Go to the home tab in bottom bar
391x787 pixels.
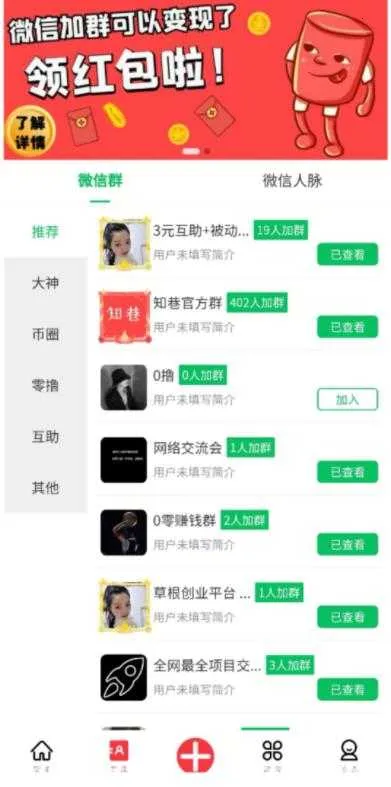click(x=42, y=755)
